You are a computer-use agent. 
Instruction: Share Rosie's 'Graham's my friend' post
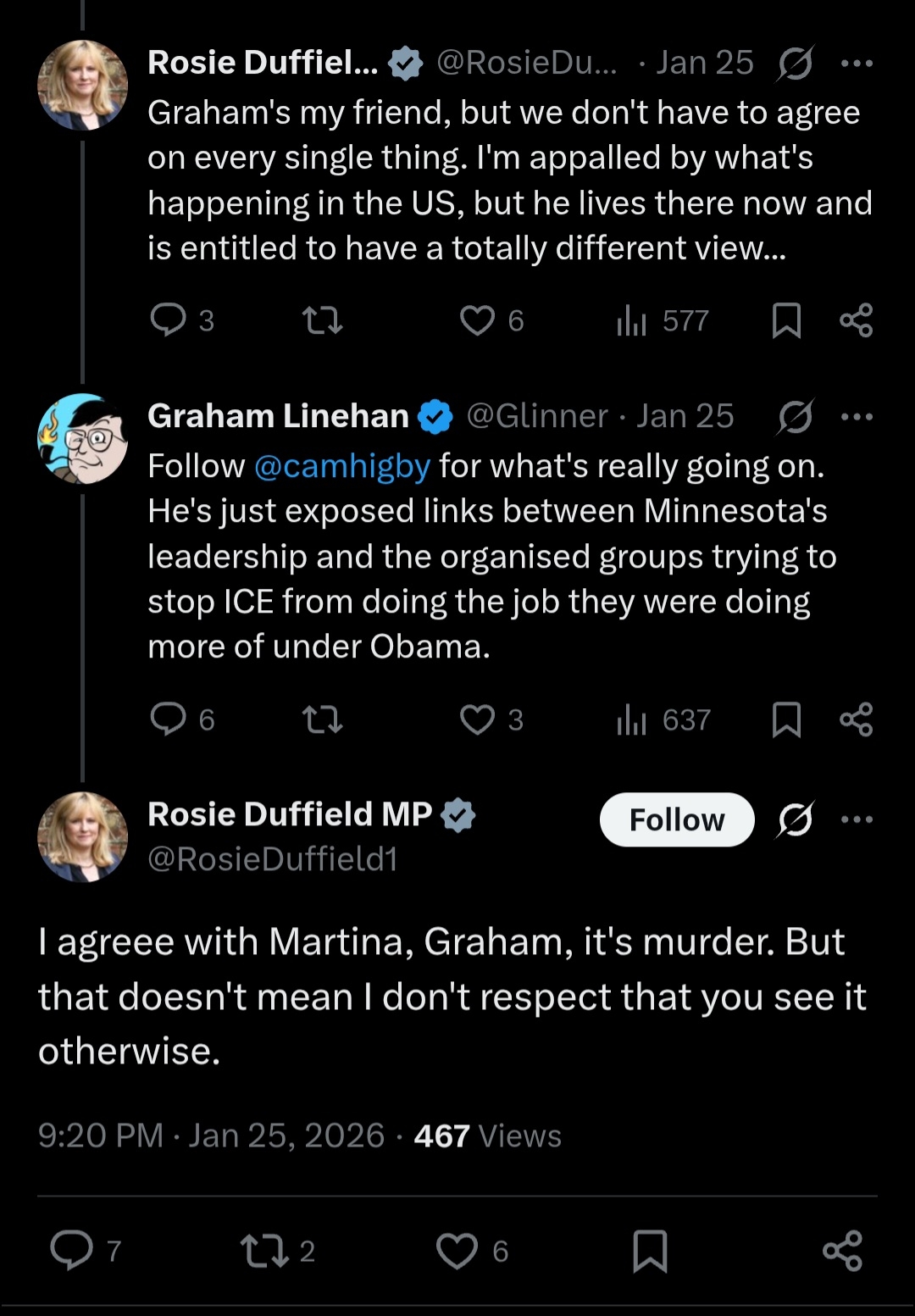856,320
